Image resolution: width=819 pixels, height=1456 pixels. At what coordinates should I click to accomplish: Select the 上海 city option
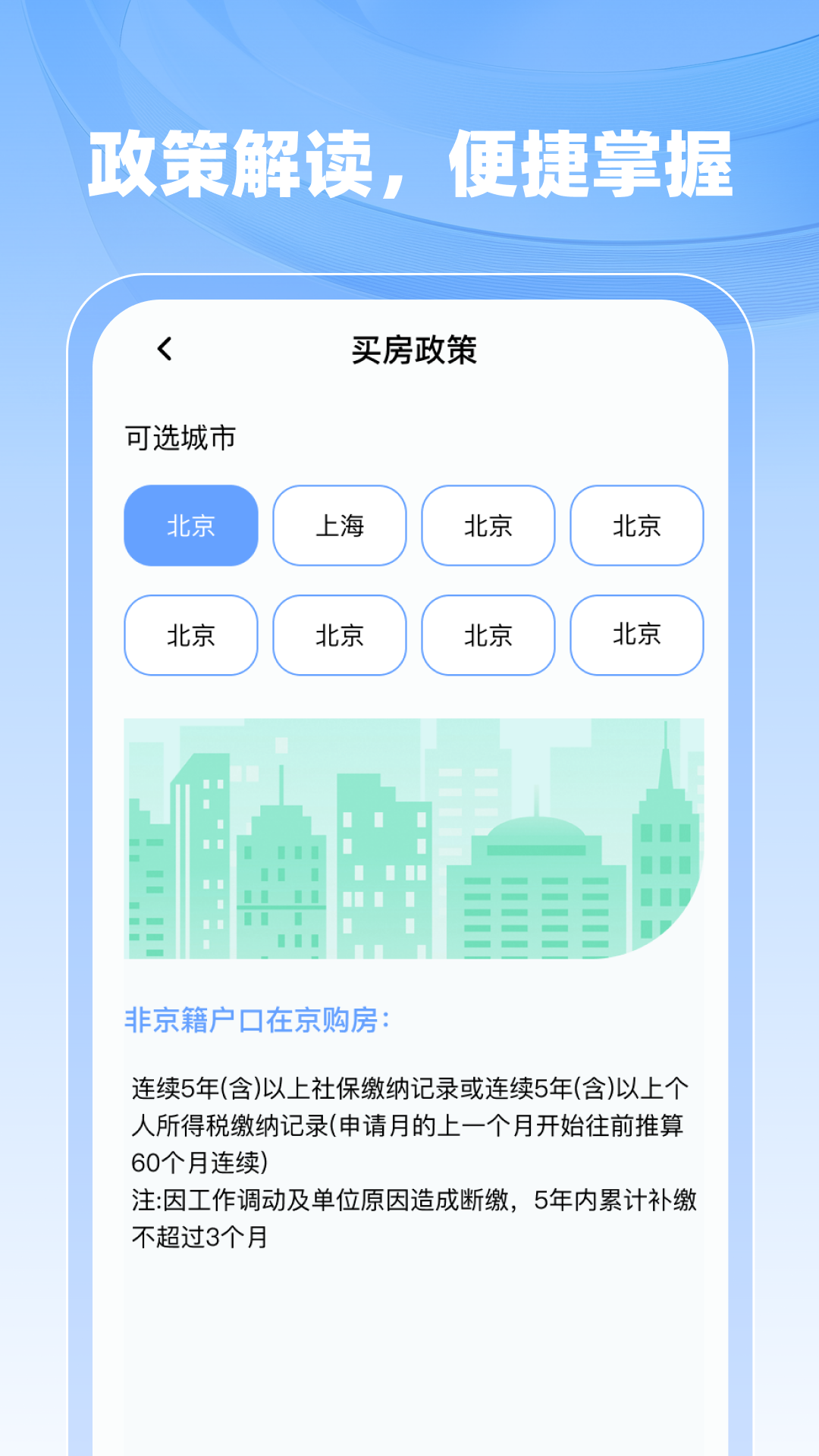click(339, 526)
